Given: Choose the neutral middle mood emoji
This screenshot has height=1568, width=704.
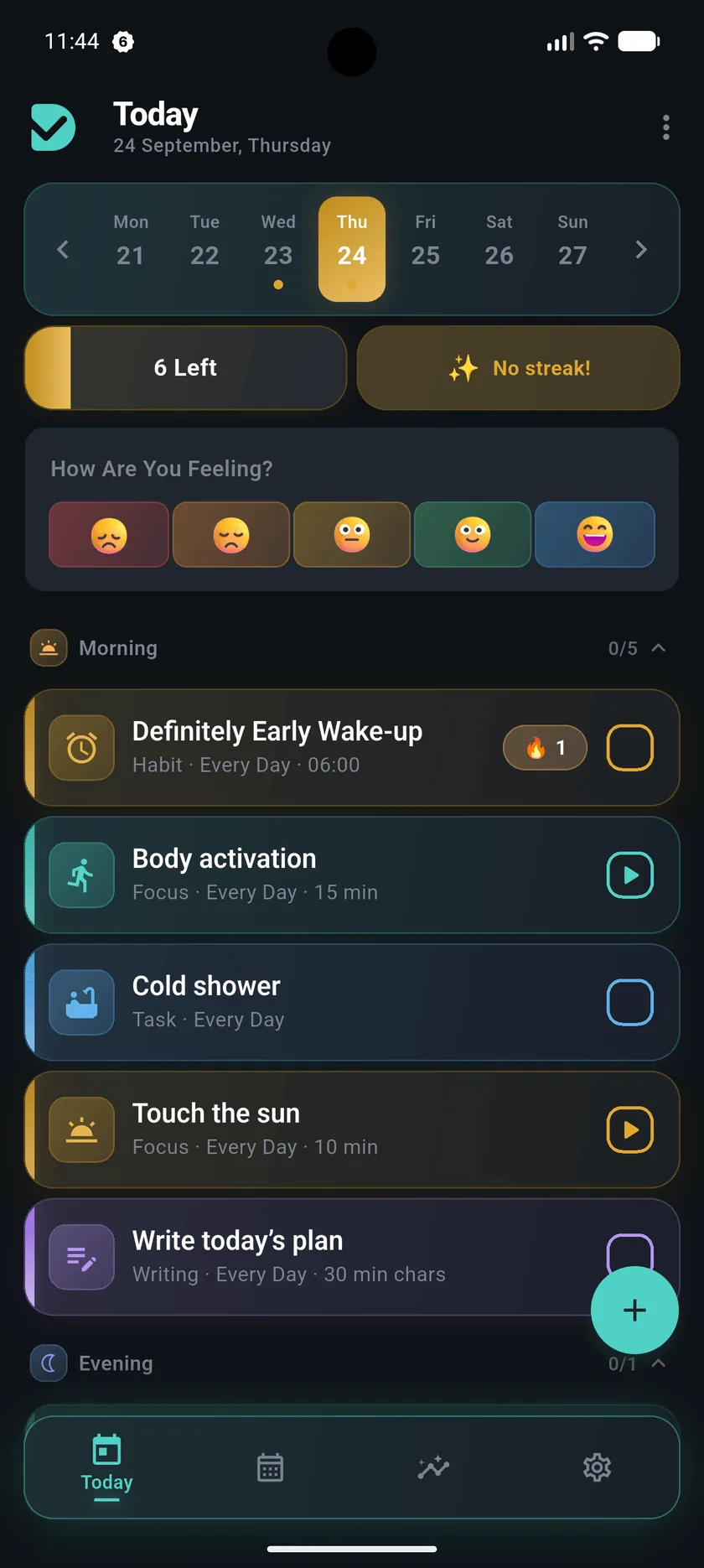Looking at the screenshot, I should (352, 535).
